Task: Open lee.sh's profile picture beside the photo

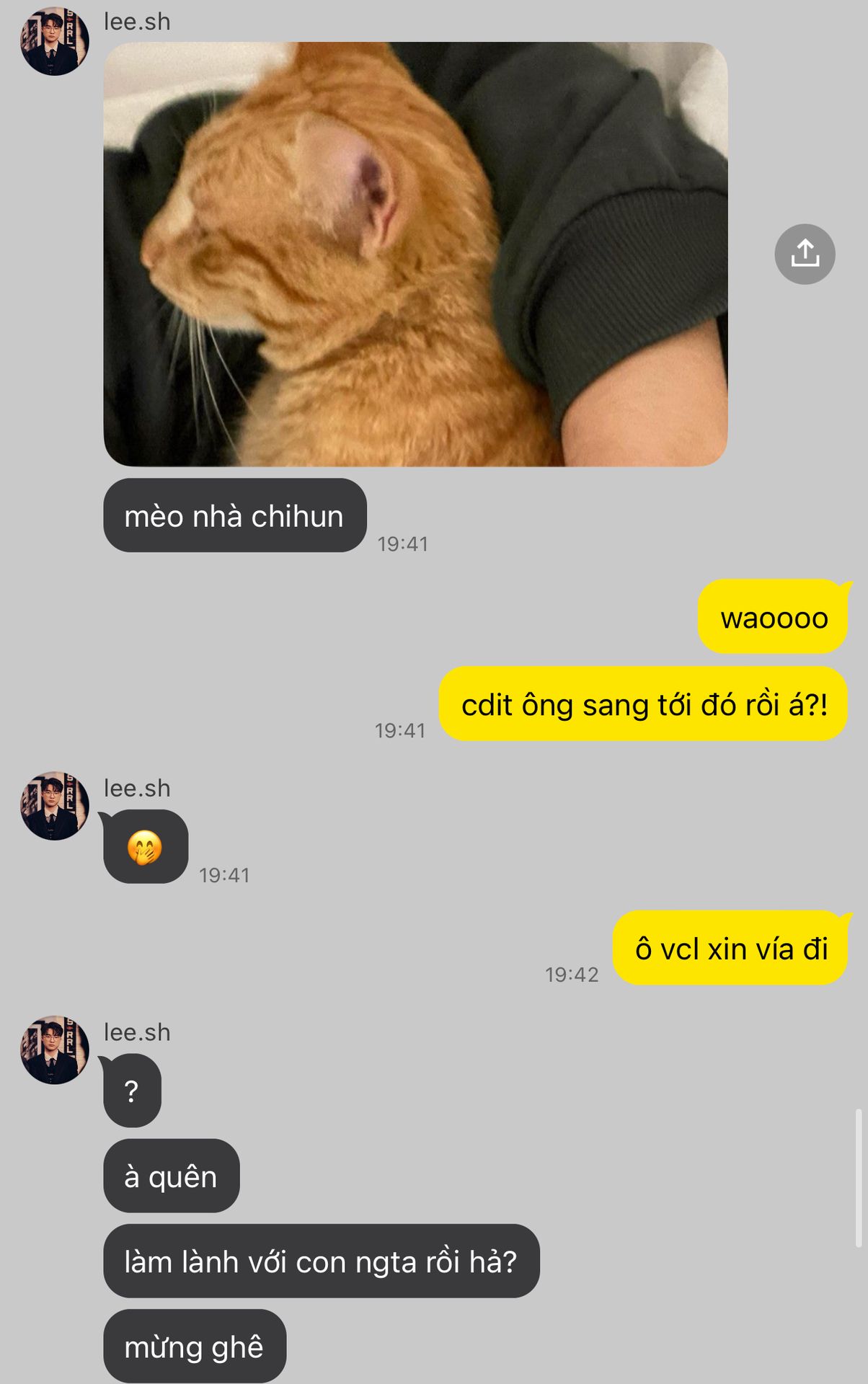Action: 54,41
